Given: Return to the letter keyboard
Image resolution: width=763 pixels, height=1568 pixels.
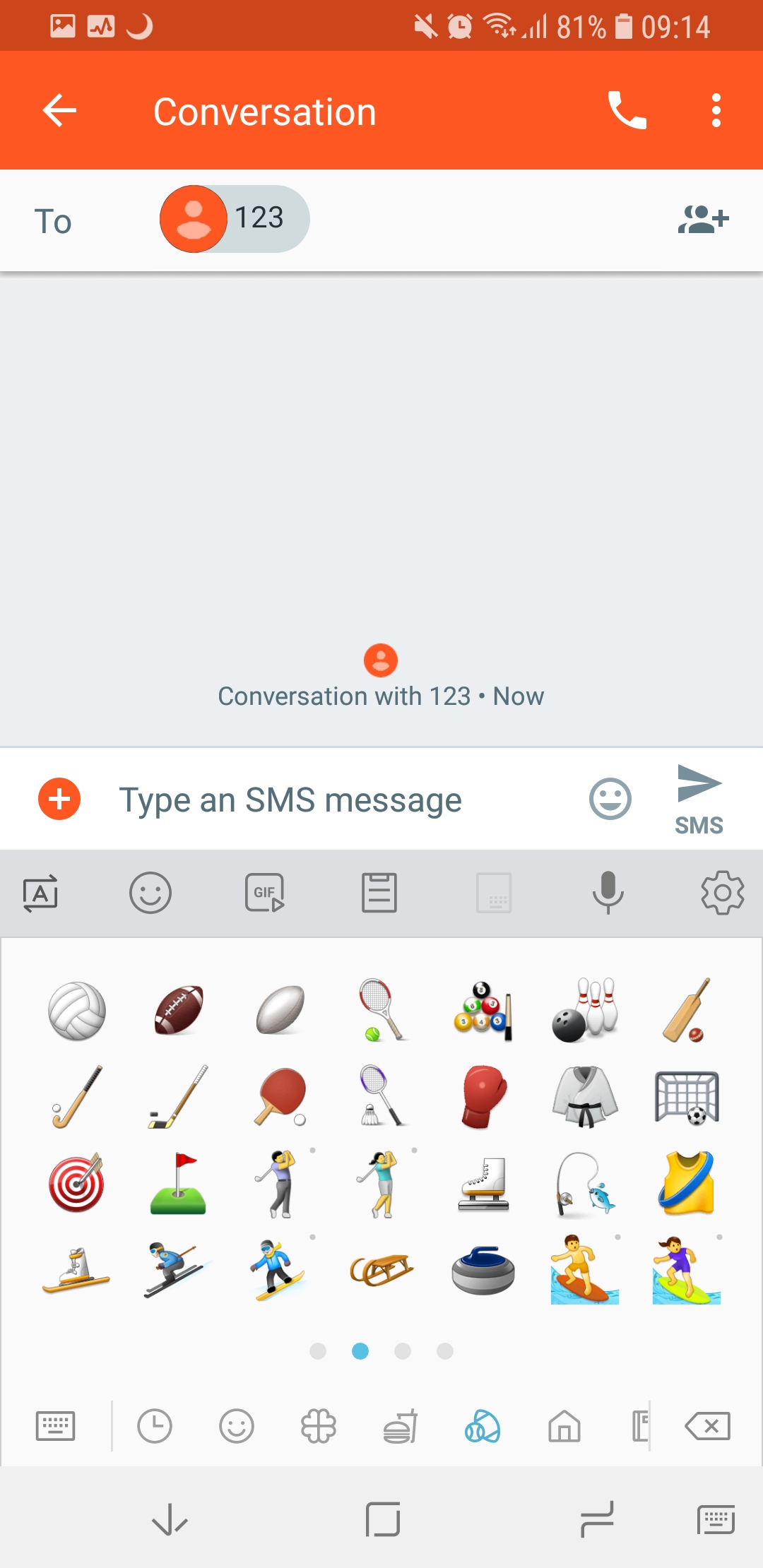Looking at the screenshot, I should coord(55,1426).
